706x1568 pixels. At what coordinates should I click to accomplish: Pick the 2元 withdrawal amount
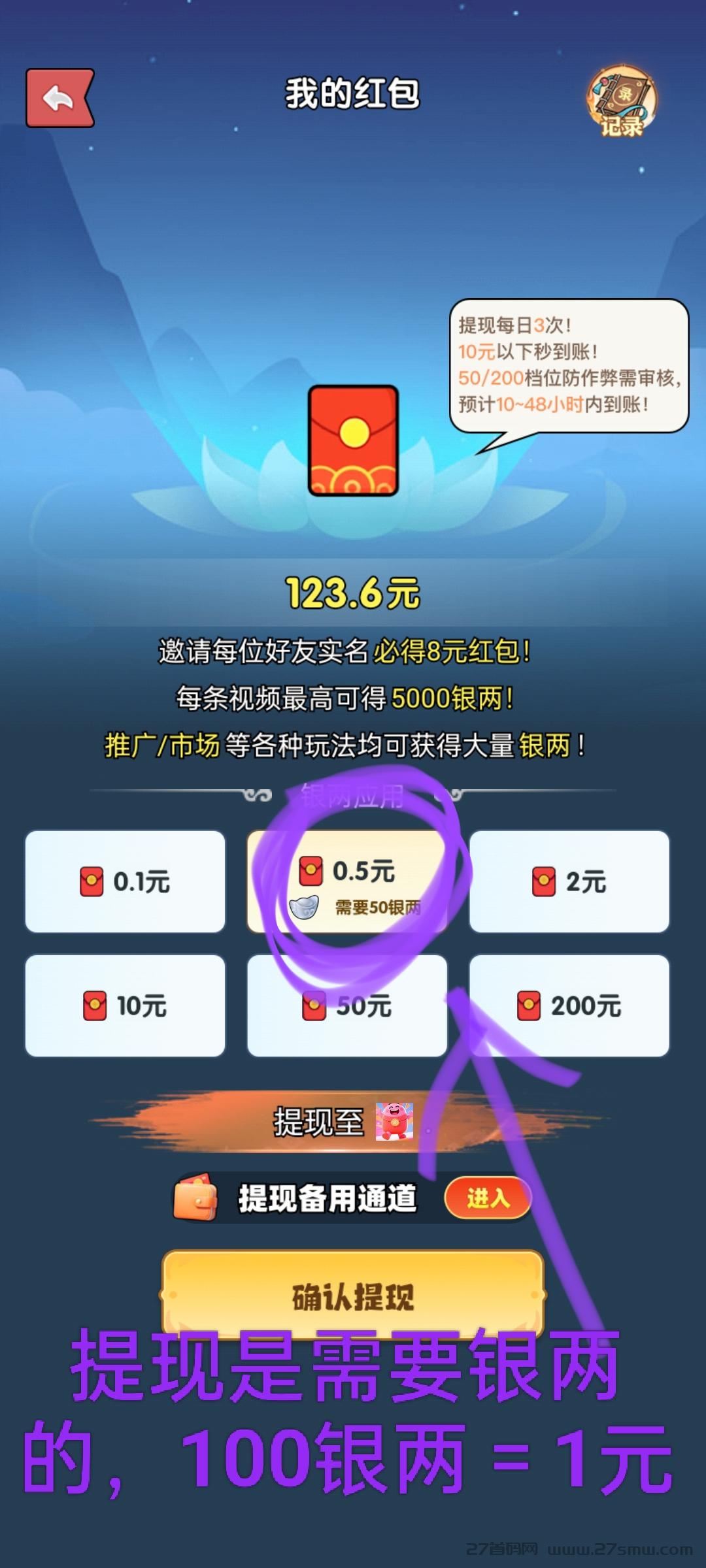[x=569, y=881]
